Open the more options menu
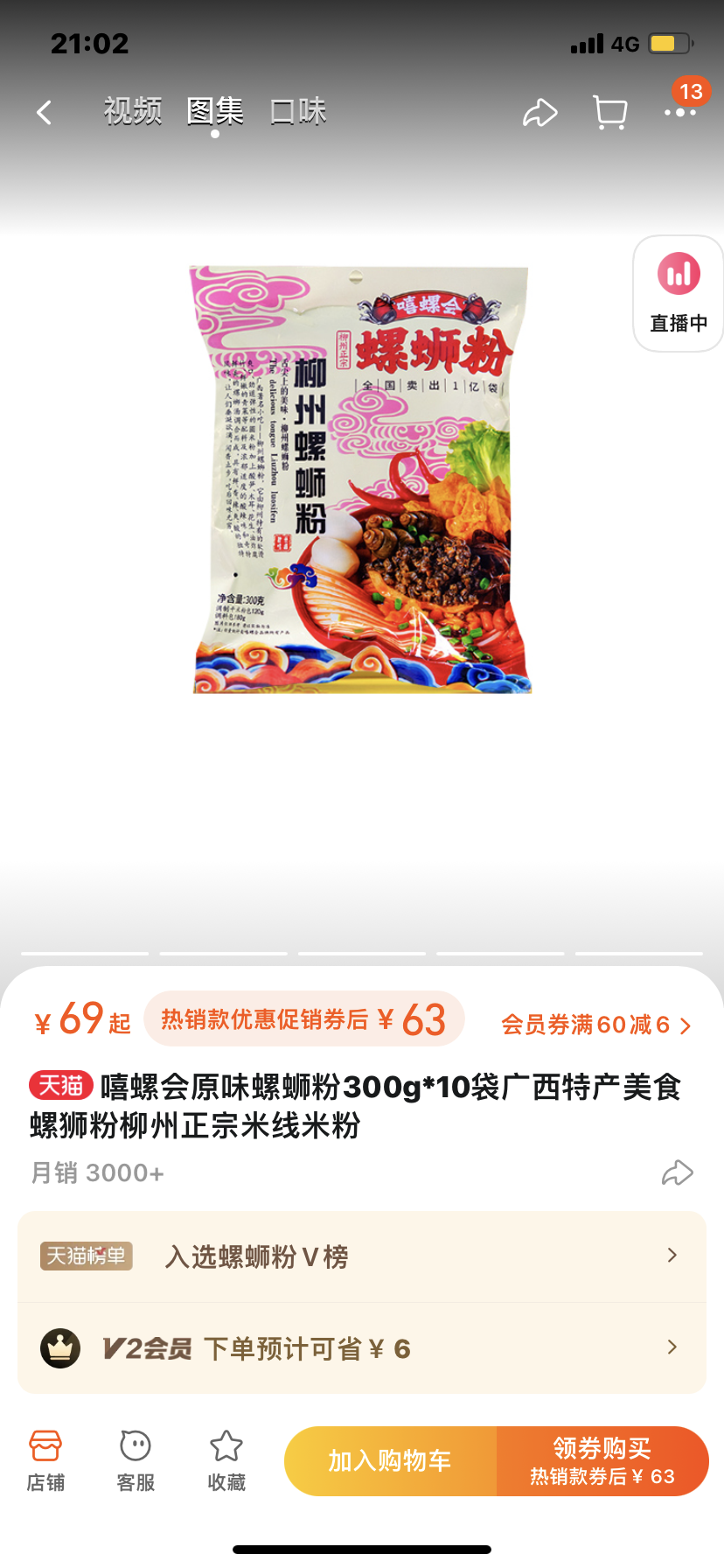 coord(679,113)
